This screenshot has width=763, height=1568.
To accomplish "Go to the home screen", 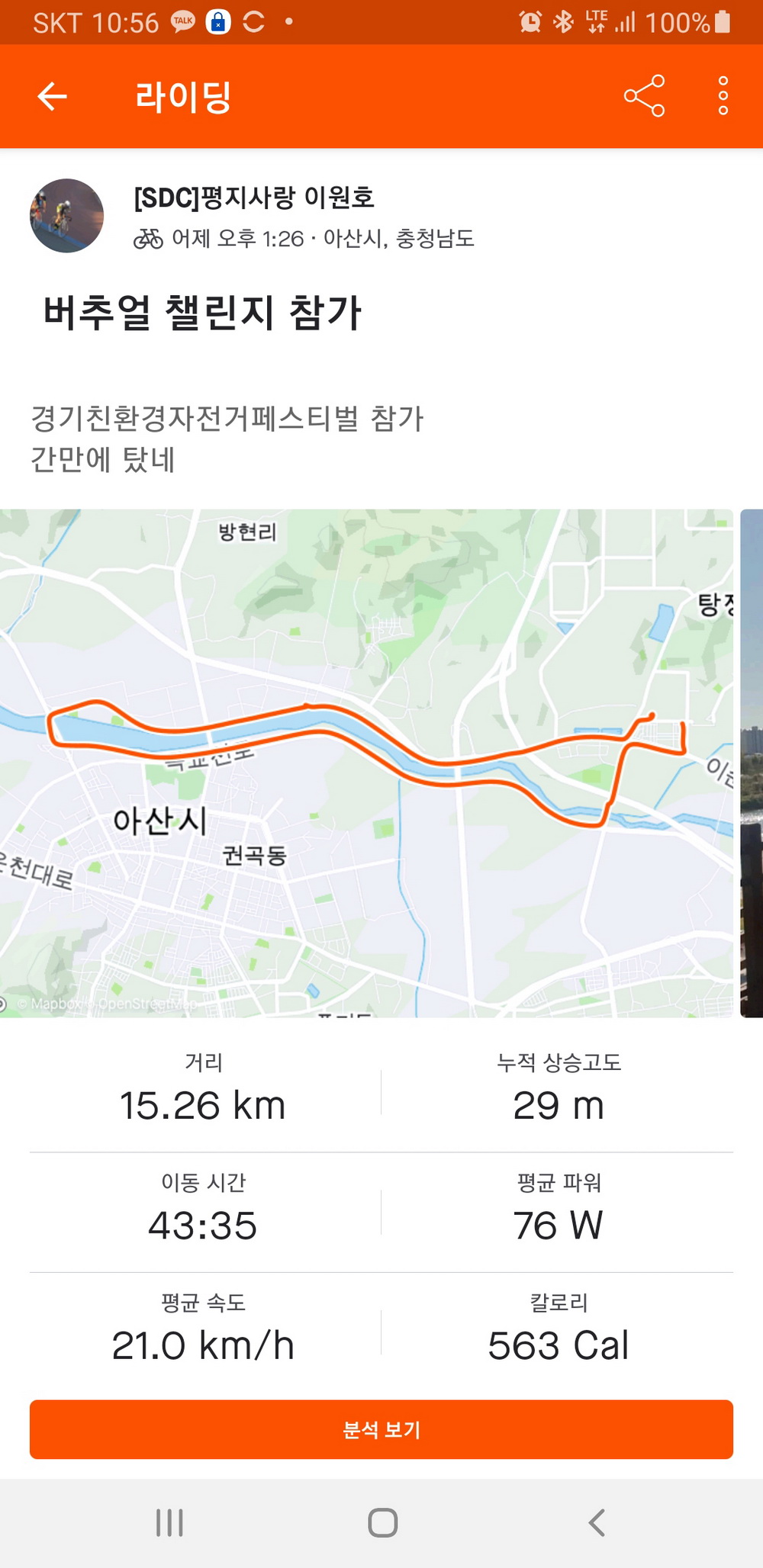I will click(x=382, y=1523).
